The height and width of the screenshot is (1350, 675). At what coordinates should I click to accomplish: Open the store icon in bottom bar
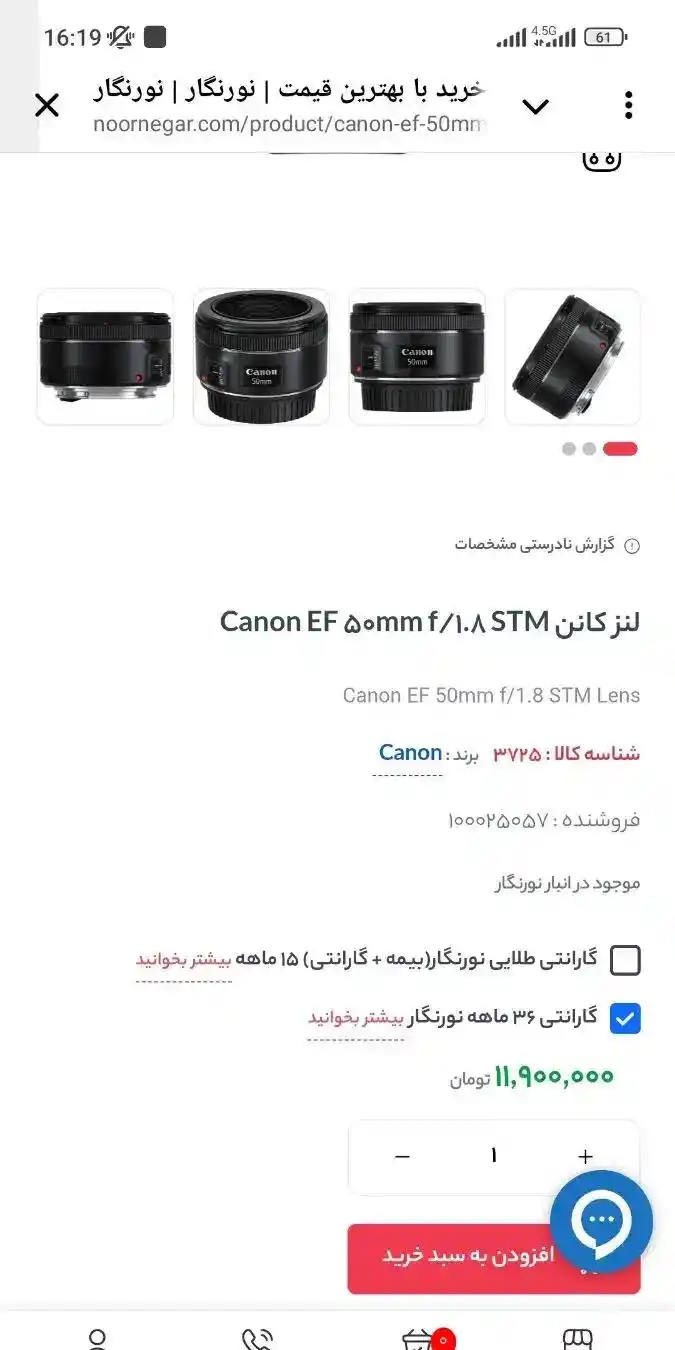pyautogui.click(x=577, y=1338)
